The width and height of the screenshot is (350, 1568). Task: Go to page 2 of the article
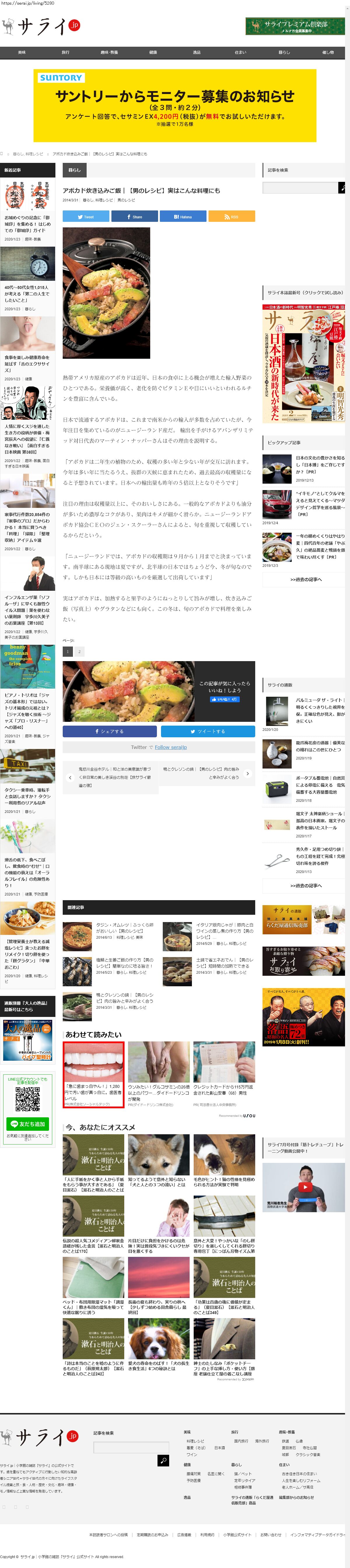[79, 651]
